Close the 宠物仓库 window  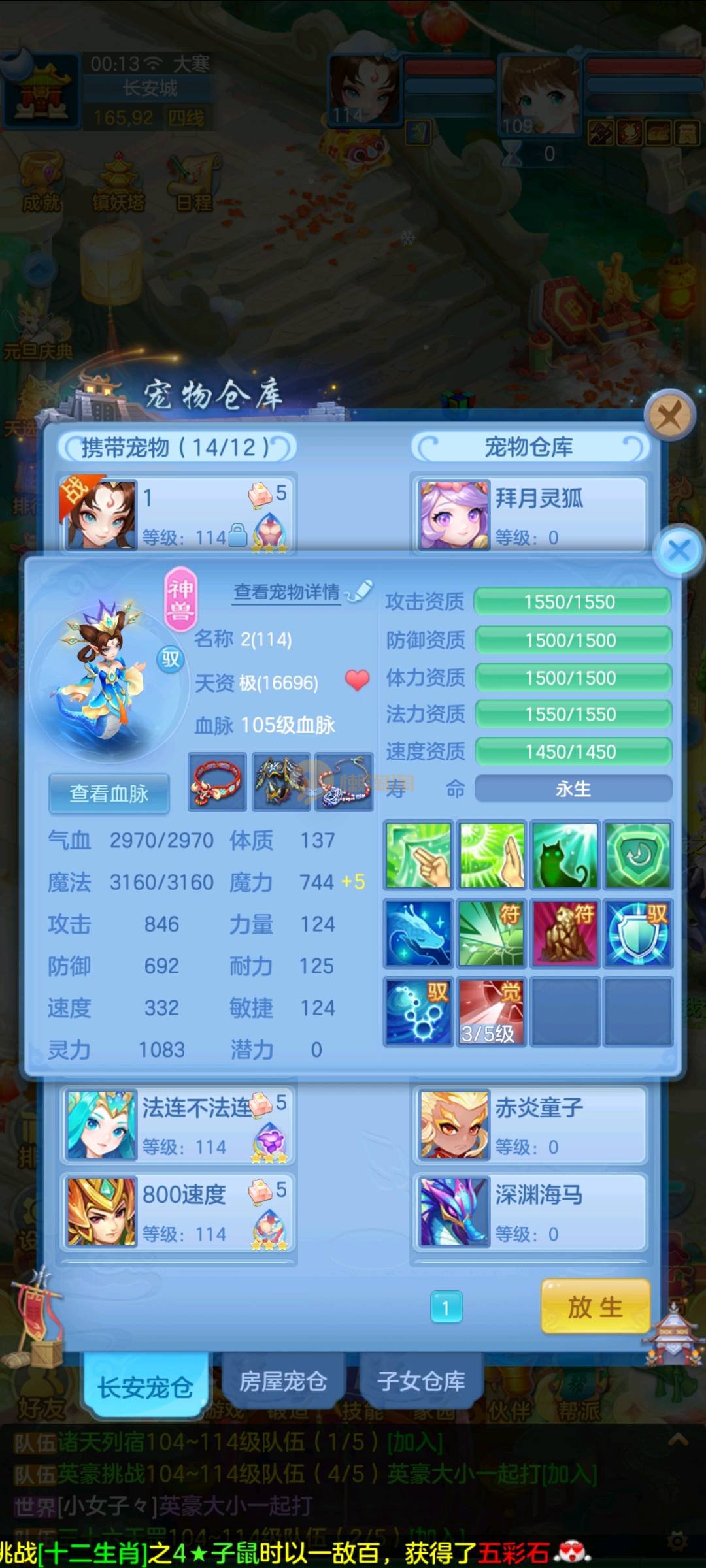tap(669, 415)
